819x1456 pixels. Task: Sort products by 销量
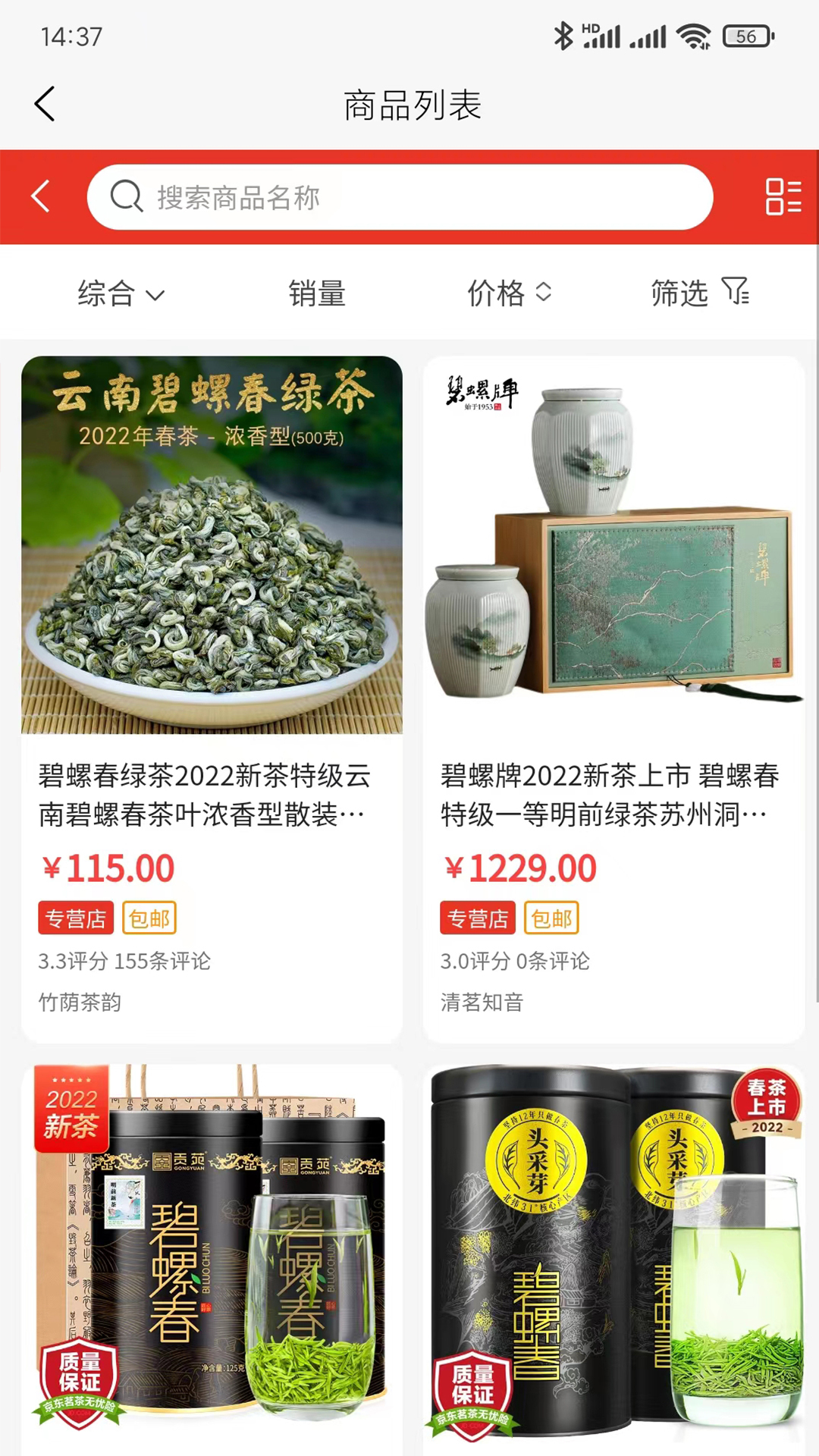pyautogui.click(x=317, y=293)
